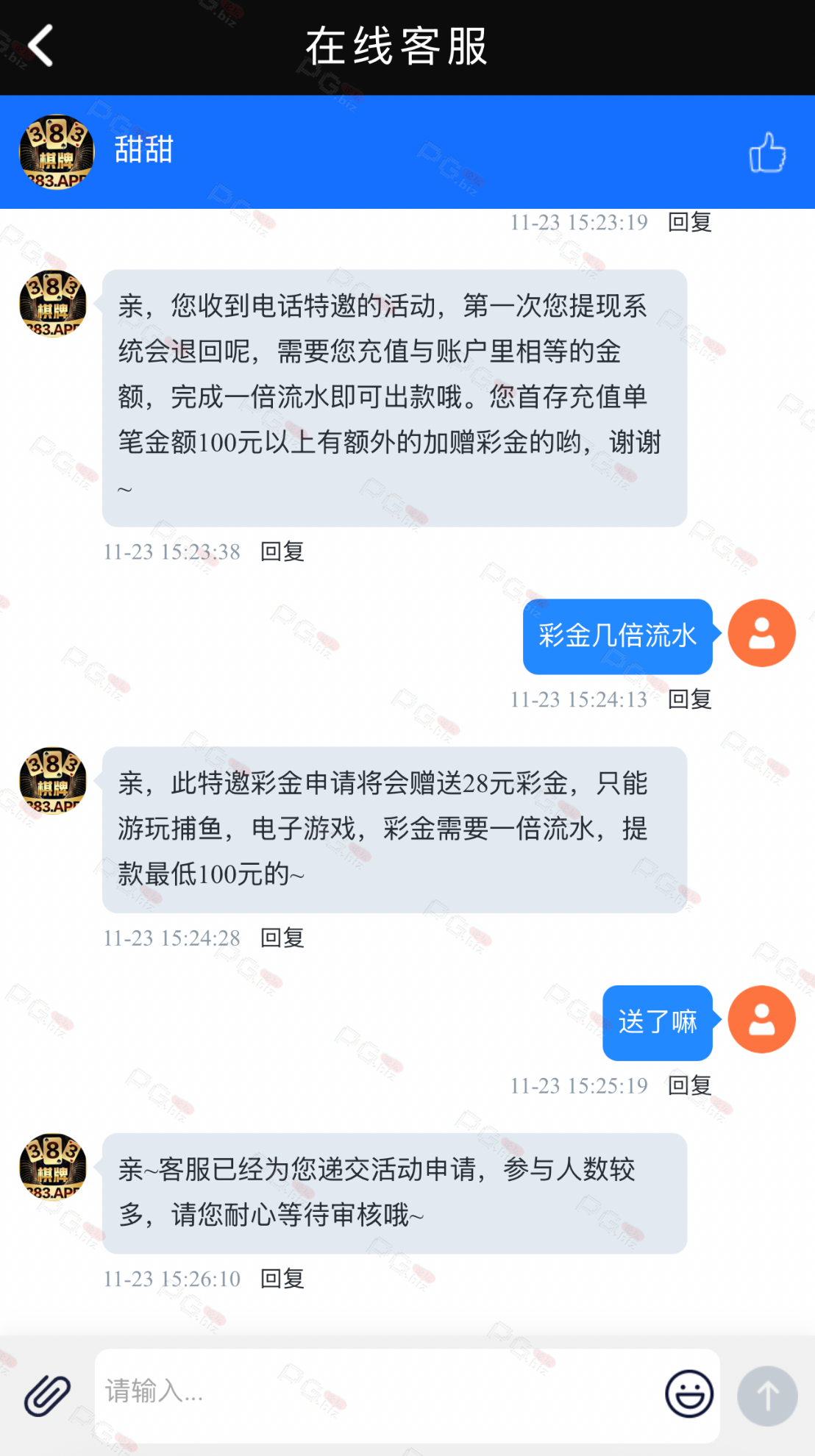Open the emoji picker
The width and height of the screenshot is (815, 1456).
click(689, 1393)
